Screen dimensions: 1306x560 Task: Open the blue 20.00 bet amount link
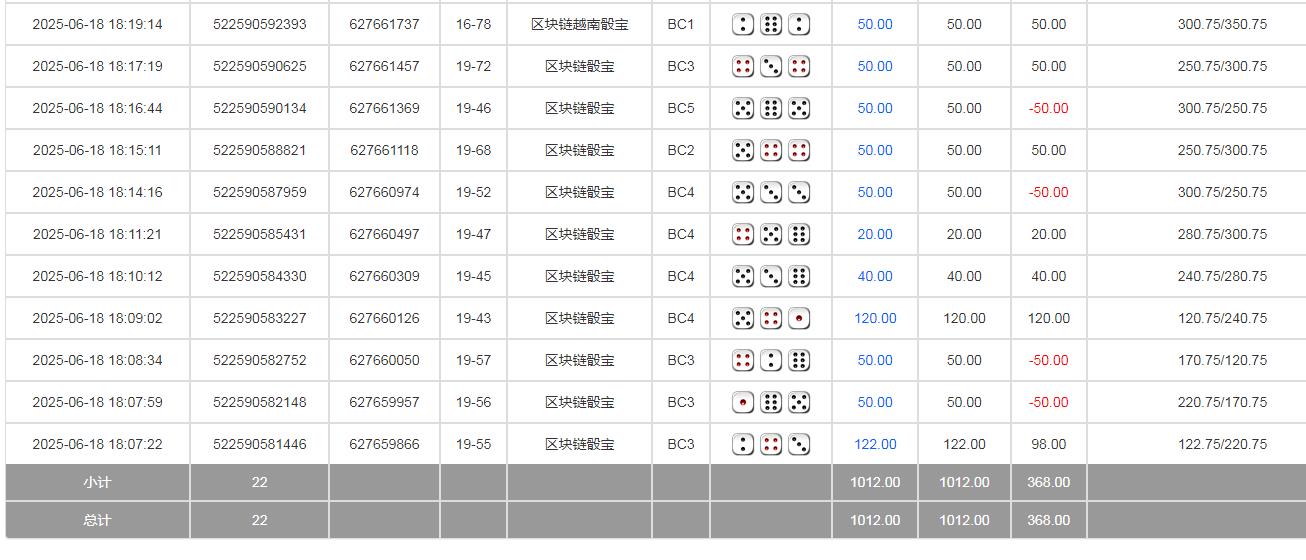click(875, 234)
